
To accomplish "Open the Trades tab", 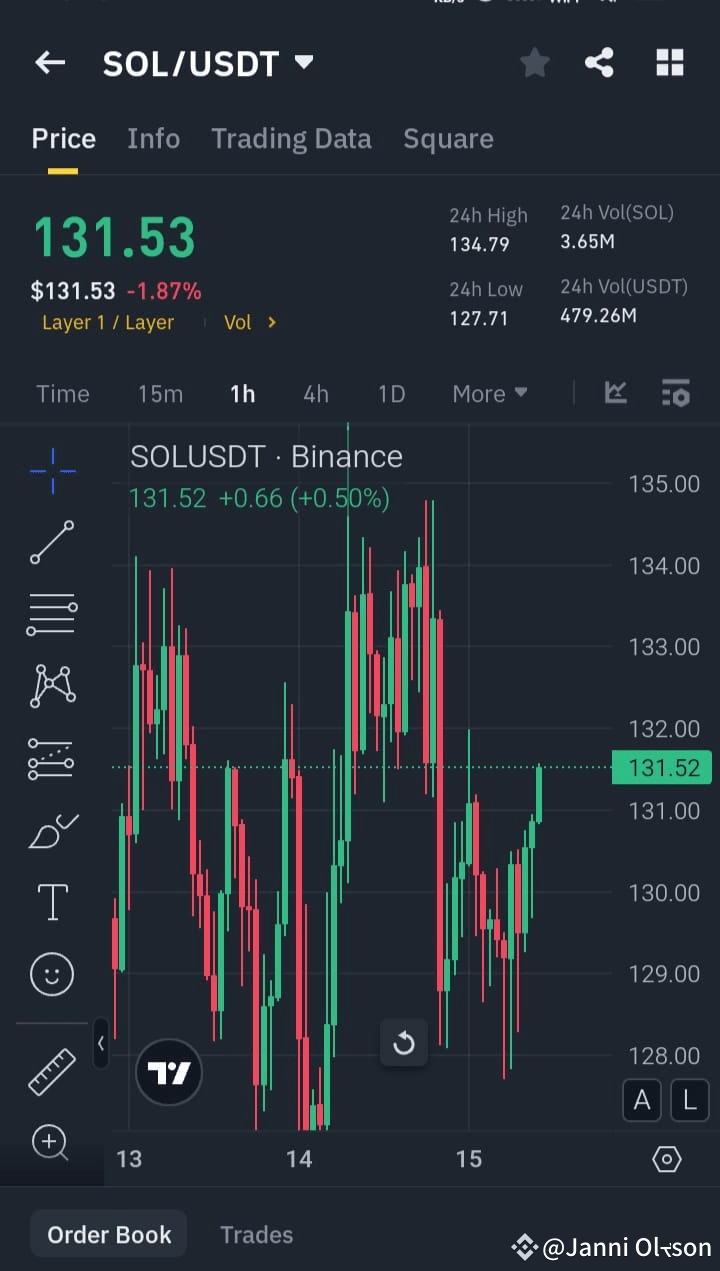I will coord(257,1234).
